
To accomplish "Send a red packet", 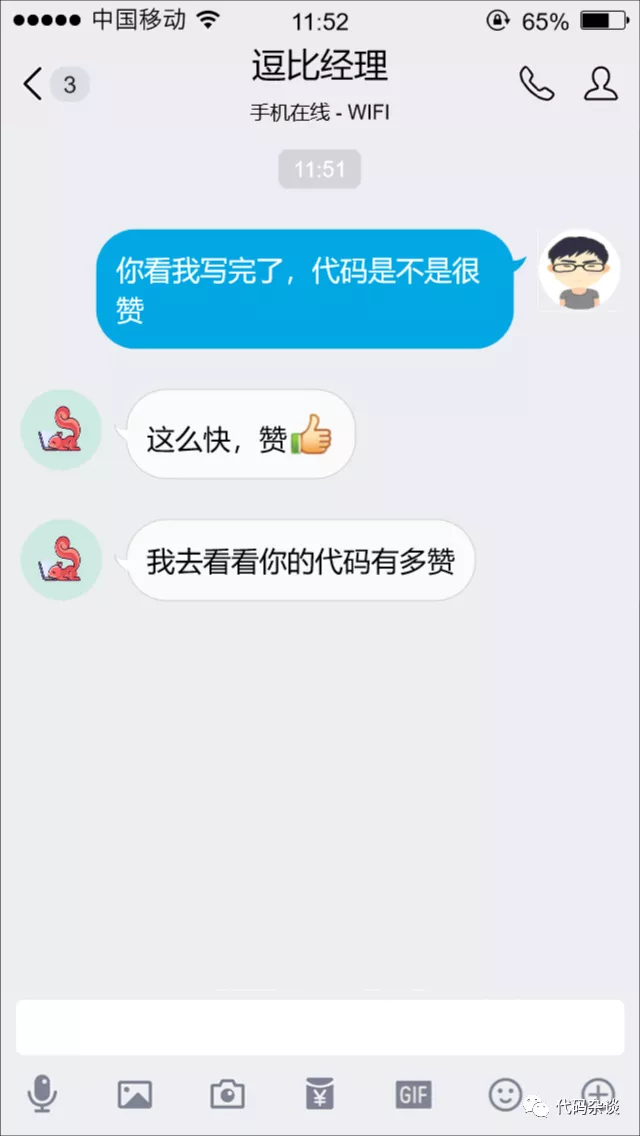I will click(320, 1094).
